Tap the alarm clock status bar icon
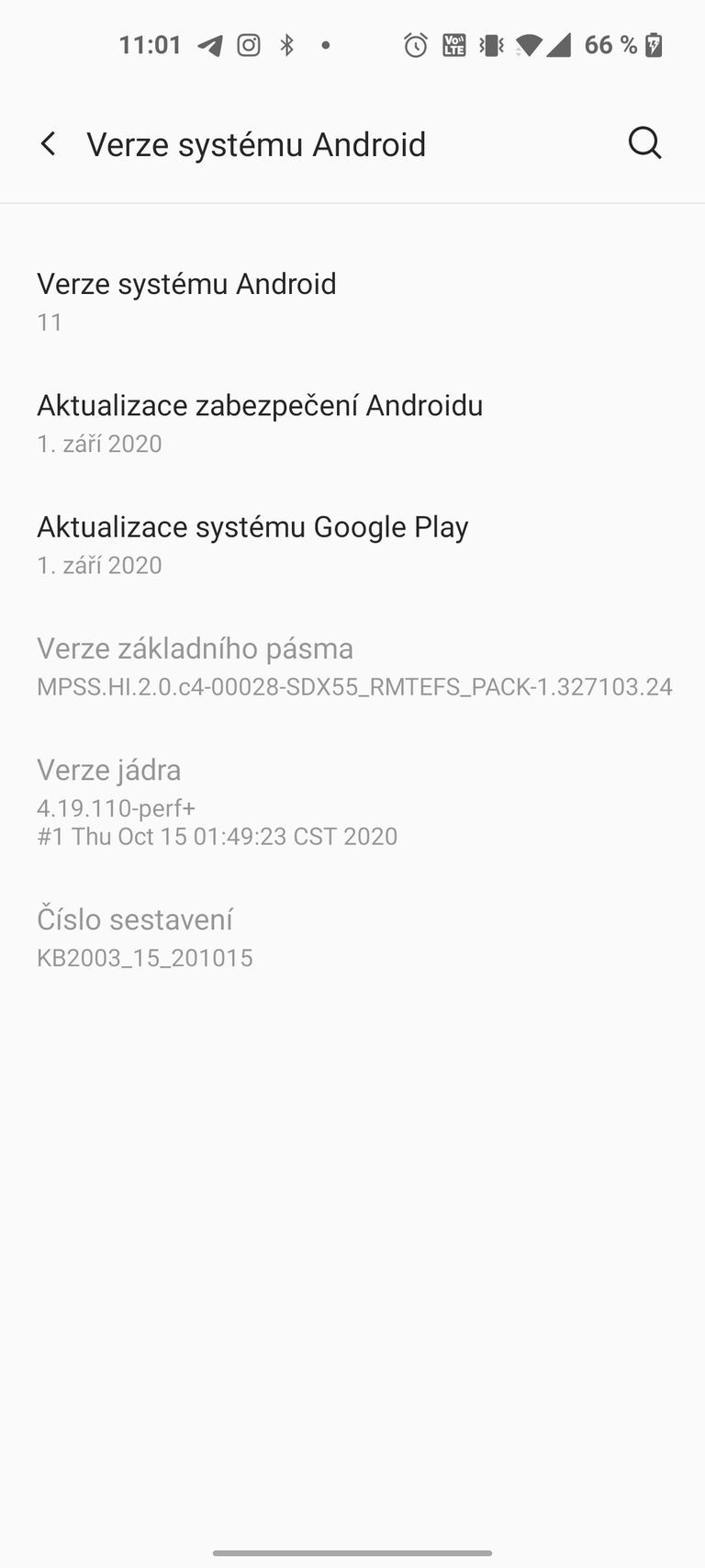Image resolution: width=705 pixels, height=1568 pixels. [415, 44]
